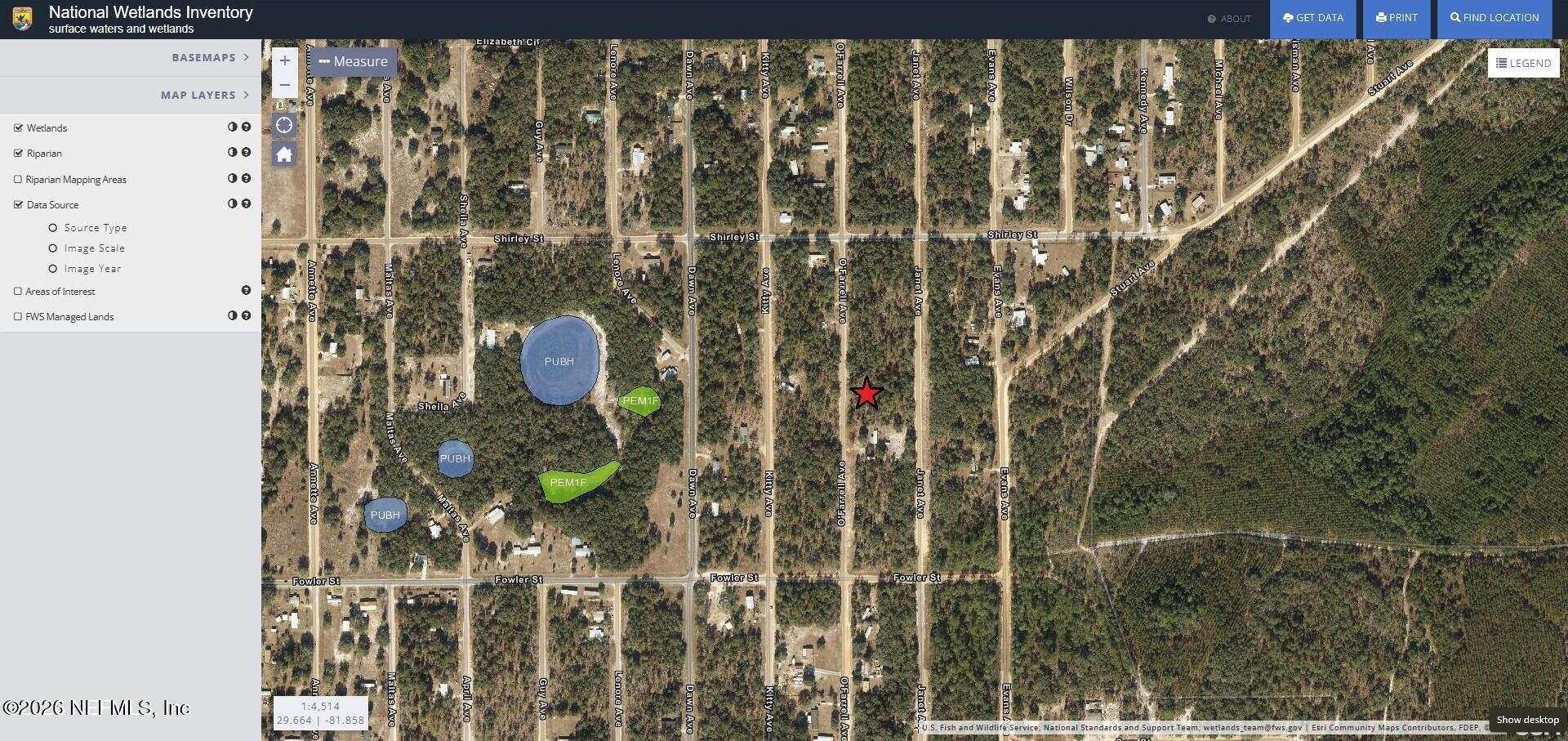Click the GET DATA button

1312,18
